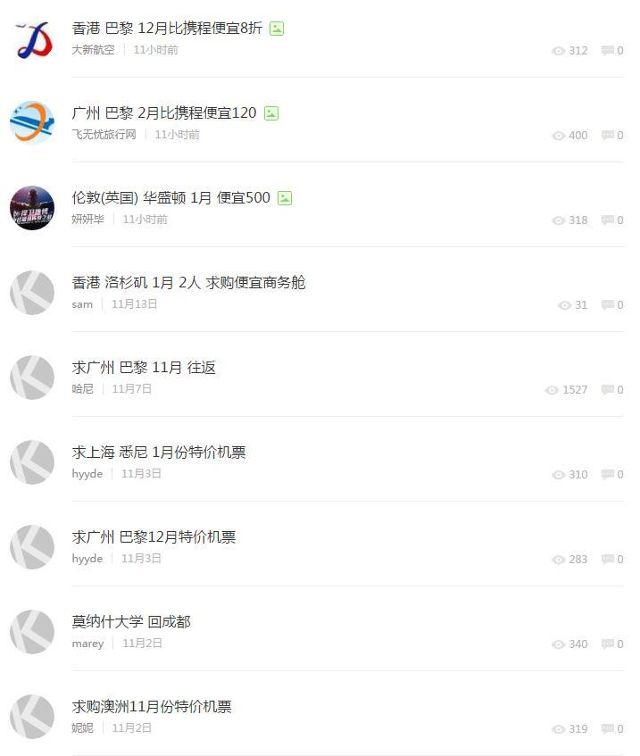View 大新航空 profile avatar
640x756 pixels.
click(x=32, y=38)
